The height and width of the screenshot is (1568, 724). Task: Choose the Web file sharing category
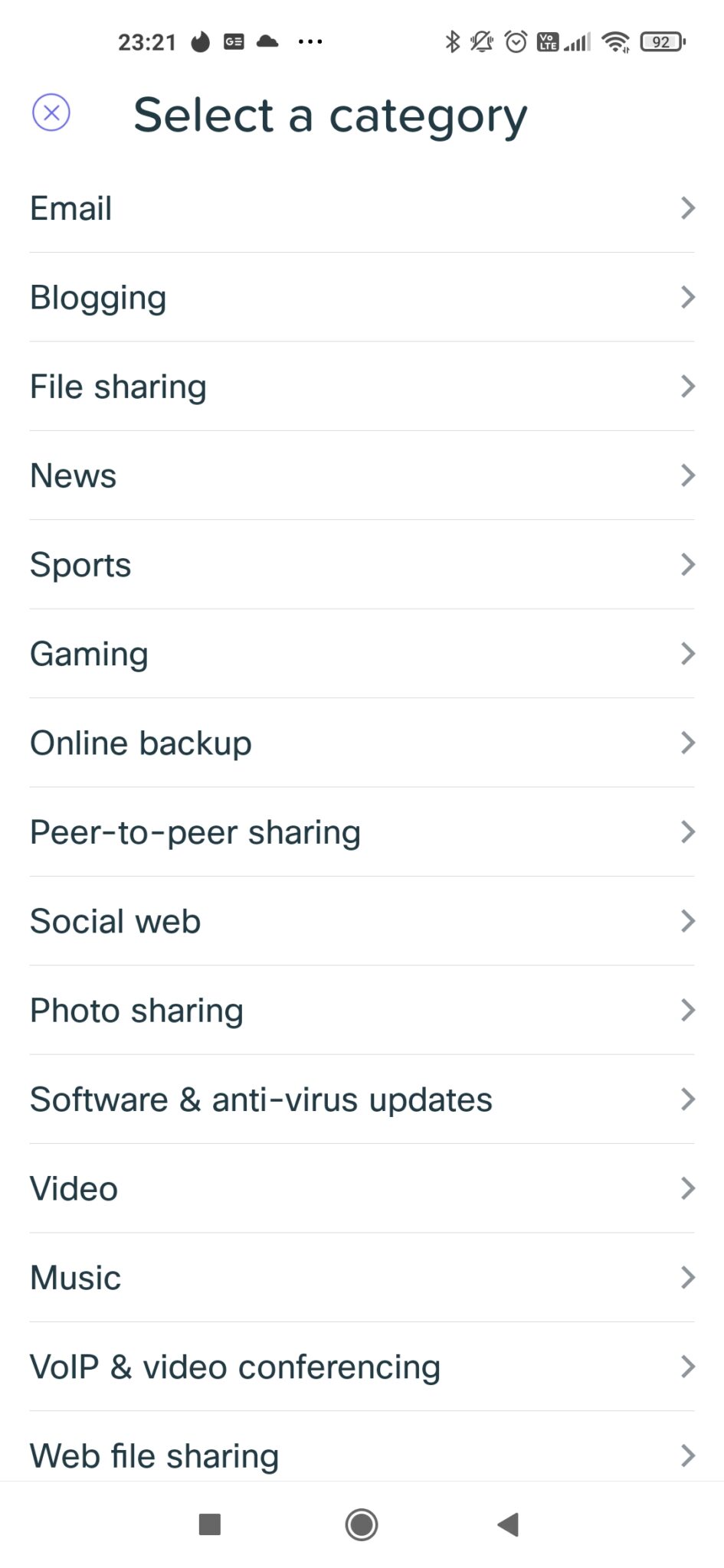pos(362,1447)
